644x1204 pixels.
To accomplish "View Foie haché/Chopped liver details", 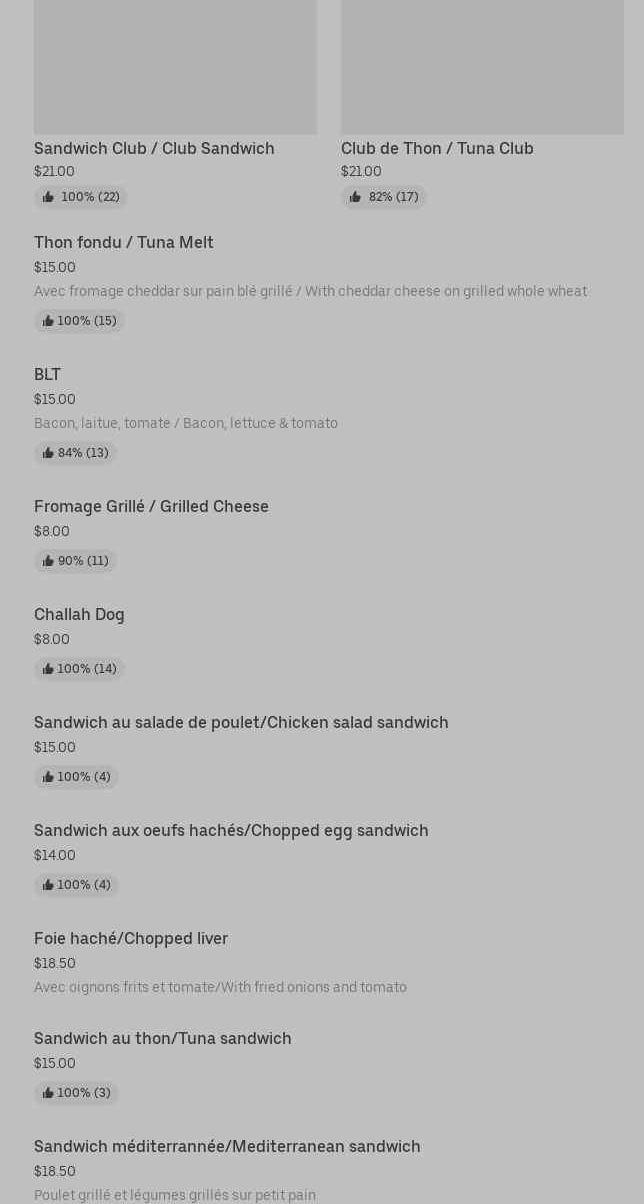I will (x=322, y=962).
